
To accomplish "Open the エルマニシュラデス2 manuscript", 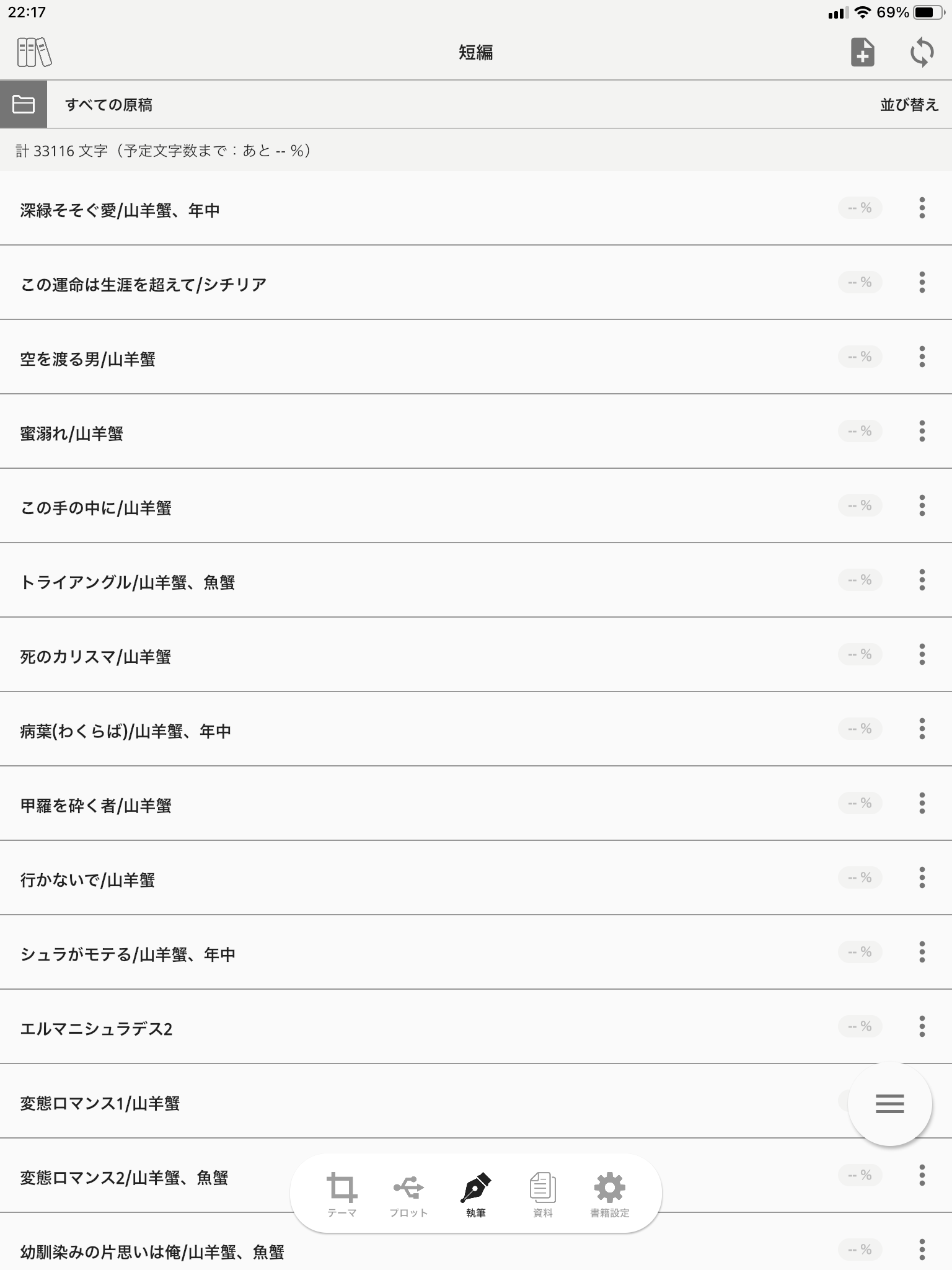I will [97, 1029].
